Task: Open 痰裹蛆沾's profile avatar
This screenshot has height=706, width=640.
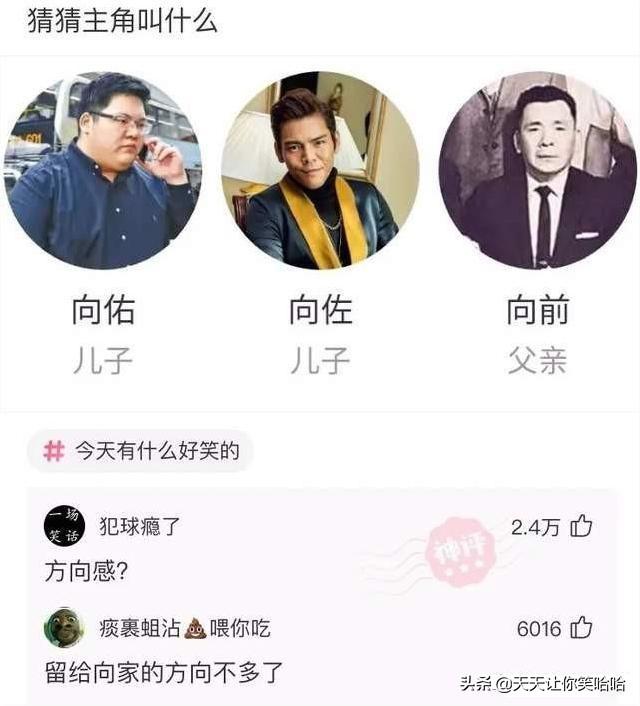Action: [64, 628]
